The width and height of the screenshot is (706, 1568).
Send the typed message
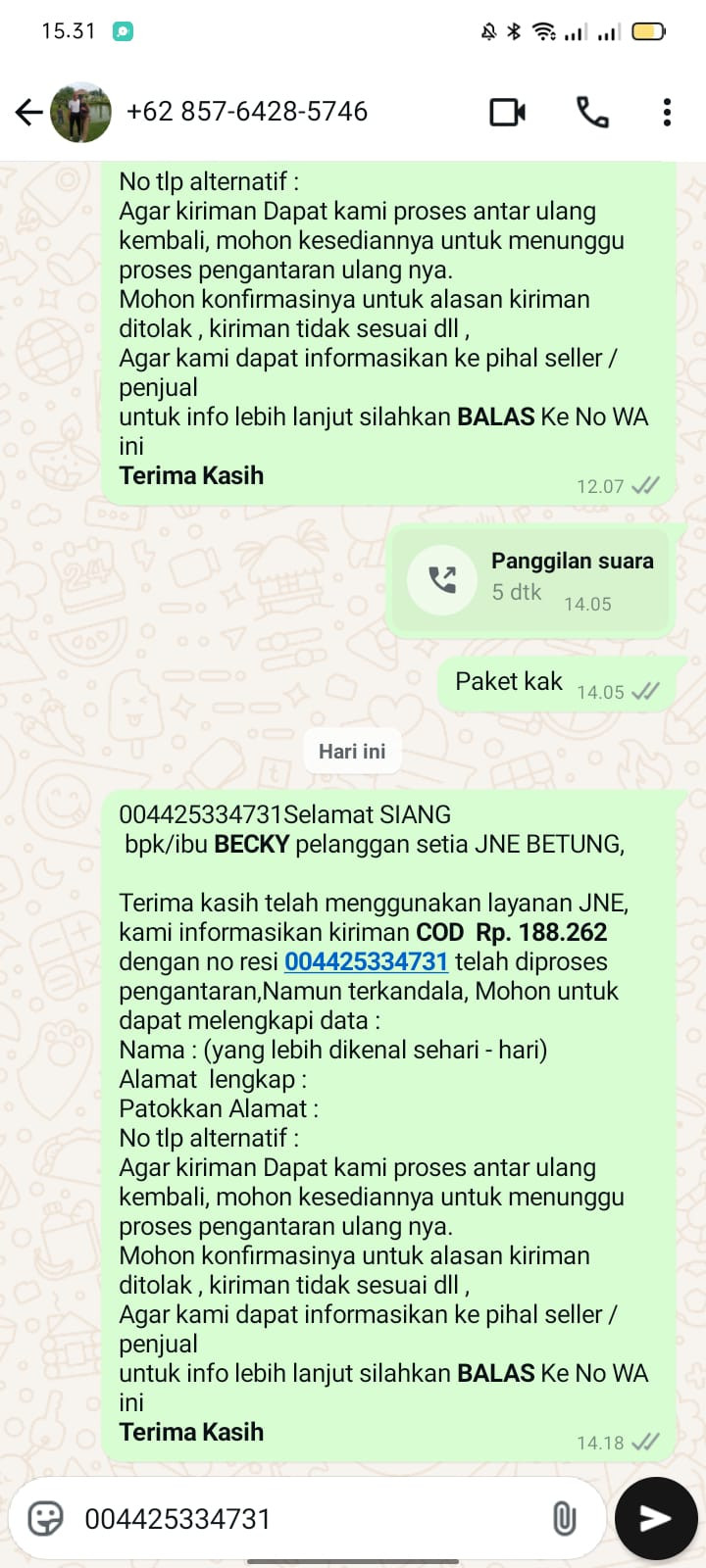click(x=656, y=1519)
